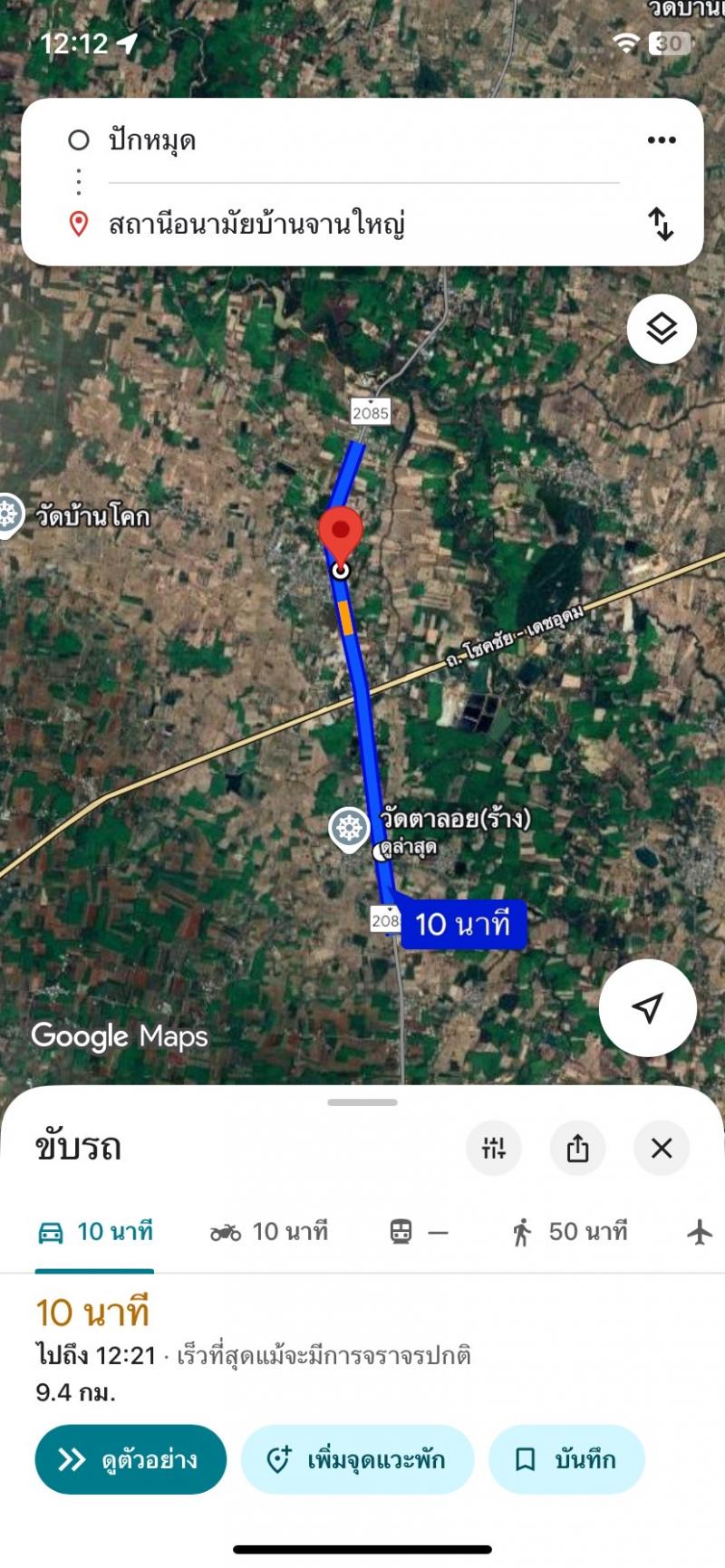Open the วัดตาลอย(ร้าง) place marker
This screenshot has width=725, height=1568.
tap(349, 828)
